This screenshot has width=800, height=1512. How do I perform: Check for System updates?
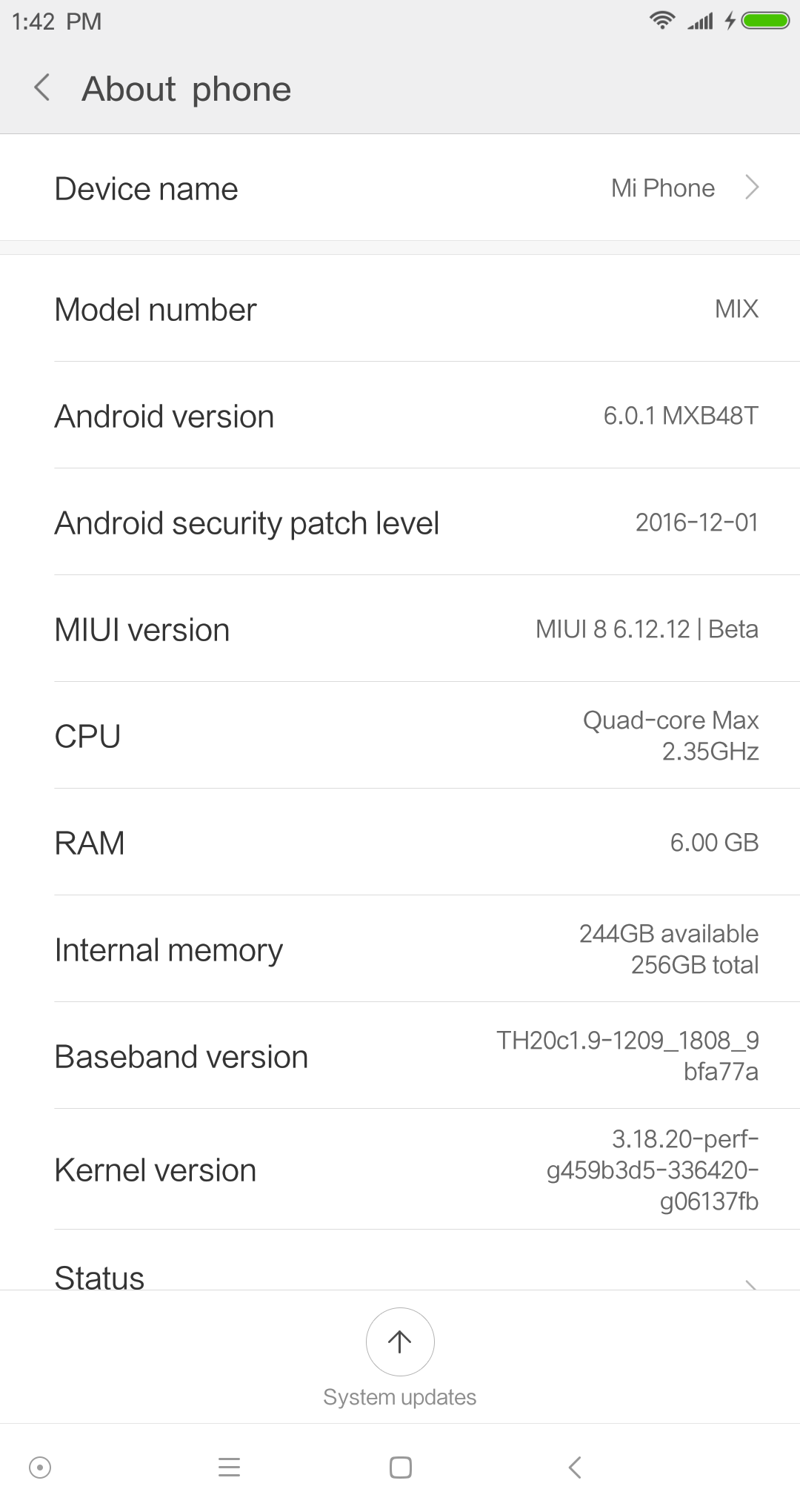[400, 1342]
